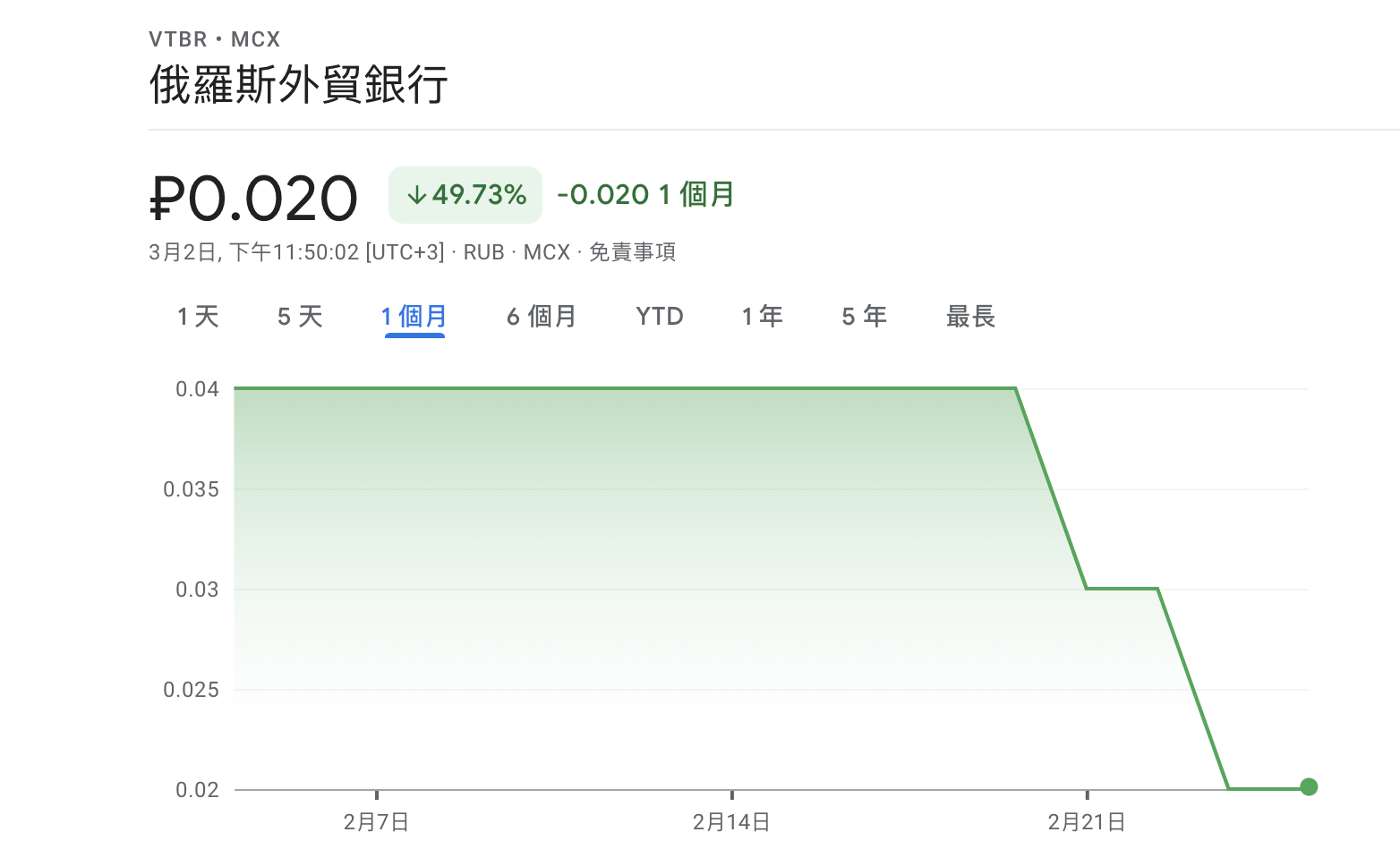The image size is (1400, 866).
Task: Select the 5 天 chart range
Action: (300, 316)
